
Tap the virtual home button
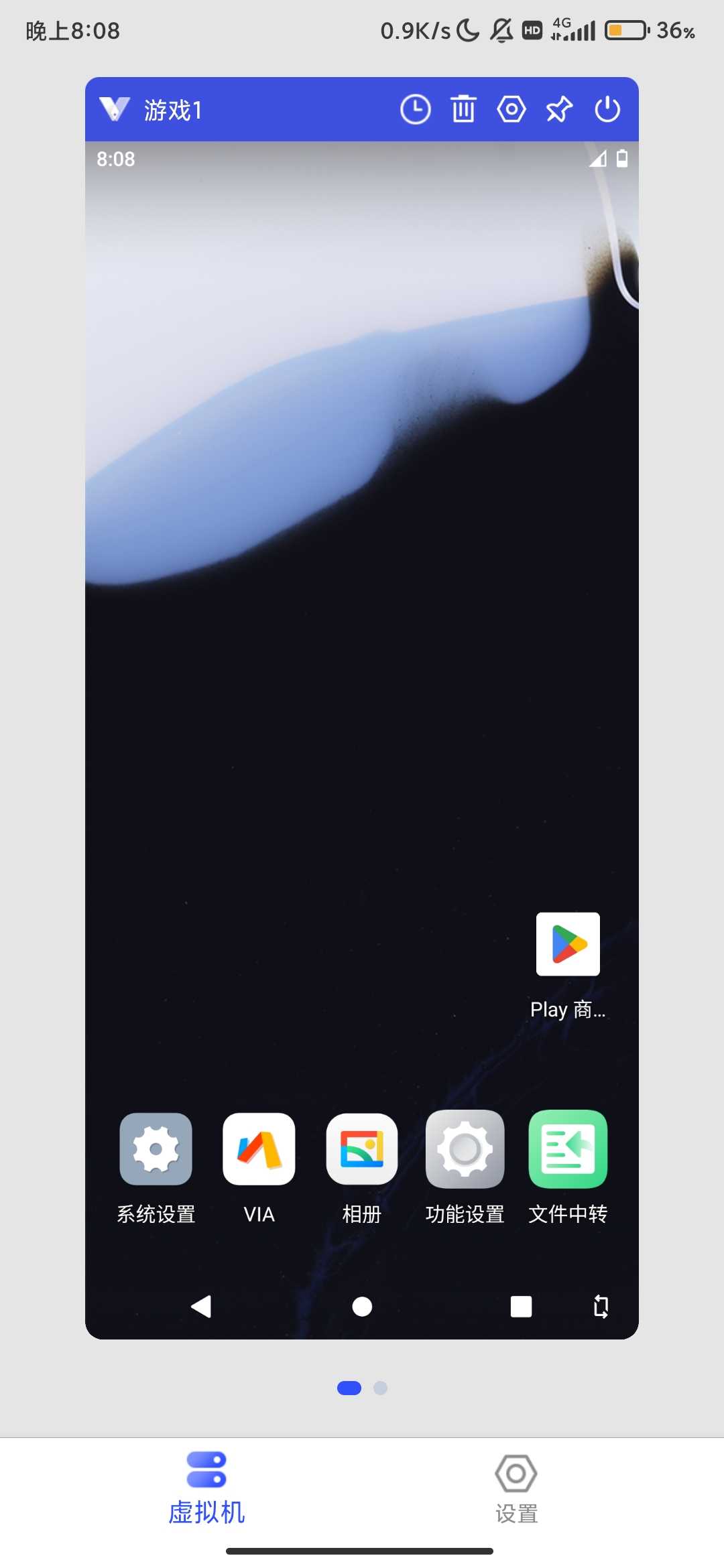coord(362,1306)
